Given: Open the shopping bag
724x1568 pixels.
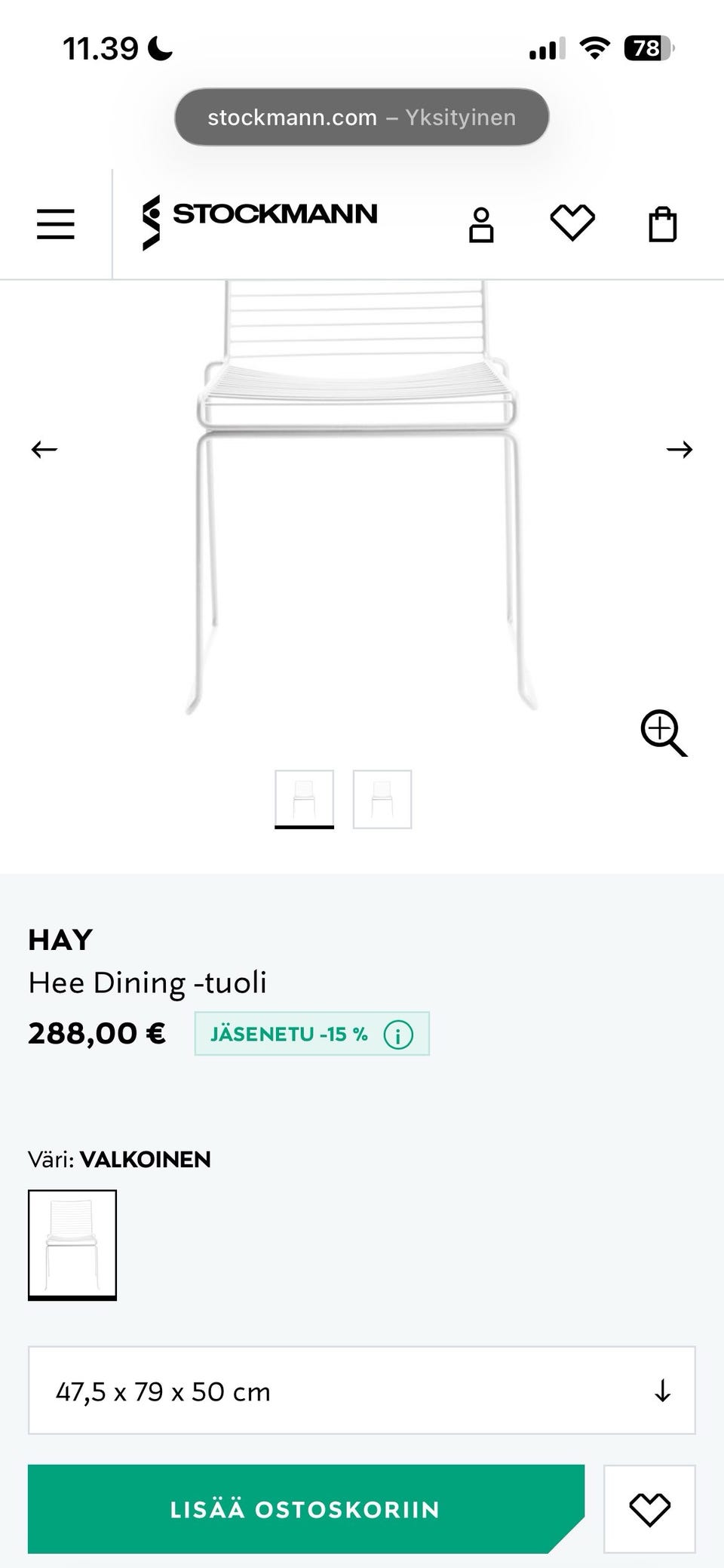Looking at the screenshot, I should pyautogui.click(x=663, y=225).
